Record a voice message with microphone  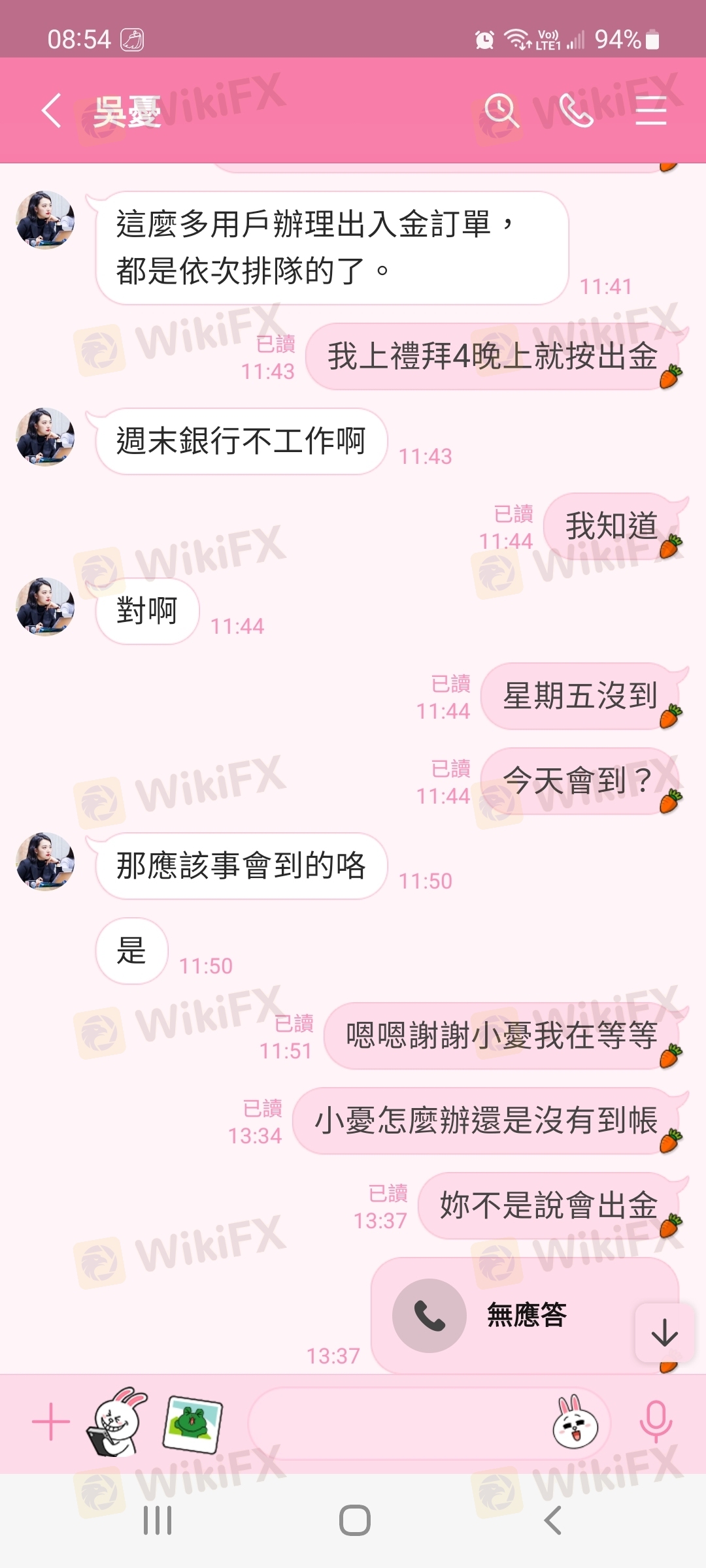[x=656, y=1422]
